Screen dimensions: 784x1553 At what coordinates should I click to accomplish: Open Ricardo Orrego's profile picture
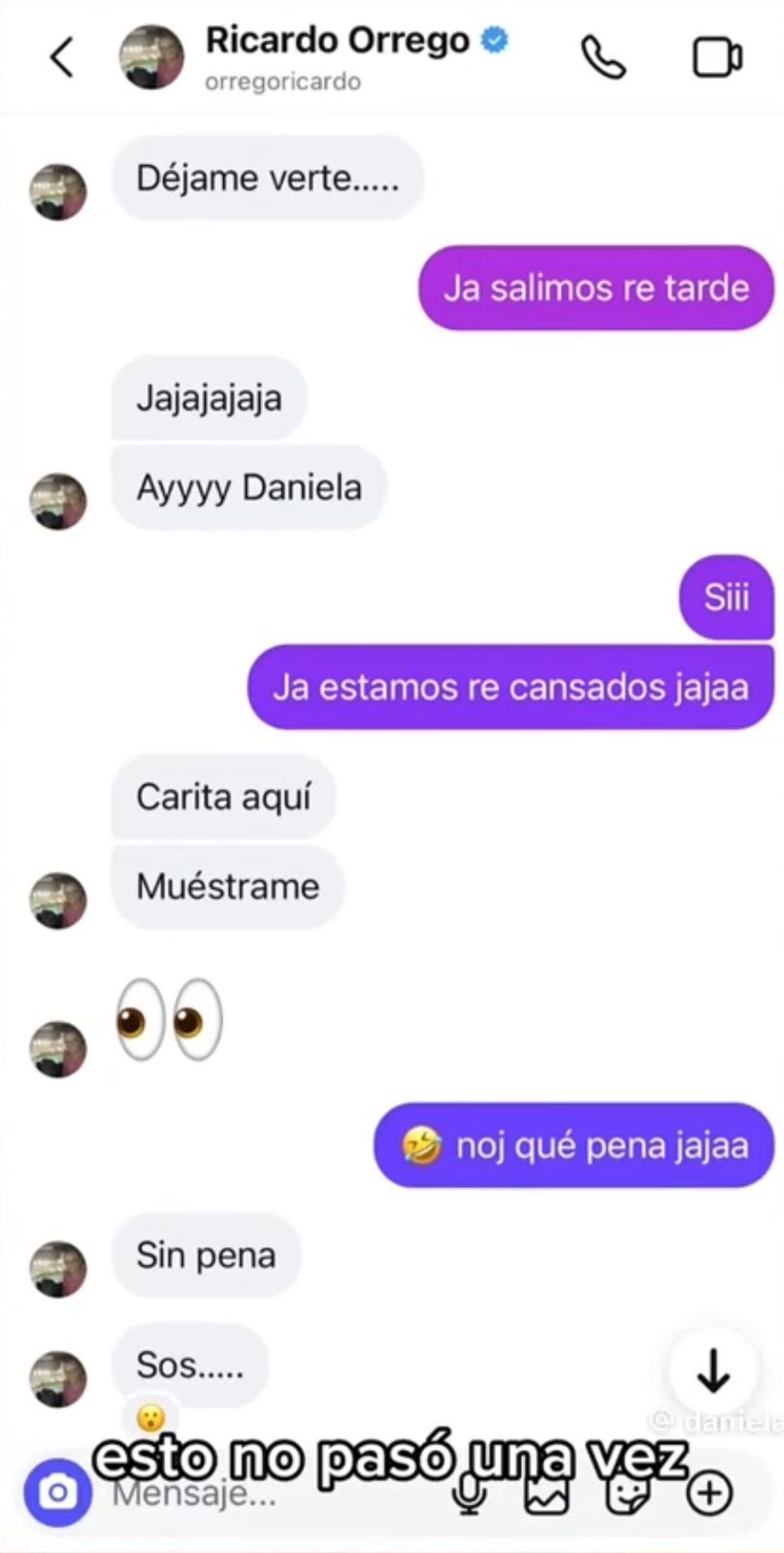click(x=150, y=55)
